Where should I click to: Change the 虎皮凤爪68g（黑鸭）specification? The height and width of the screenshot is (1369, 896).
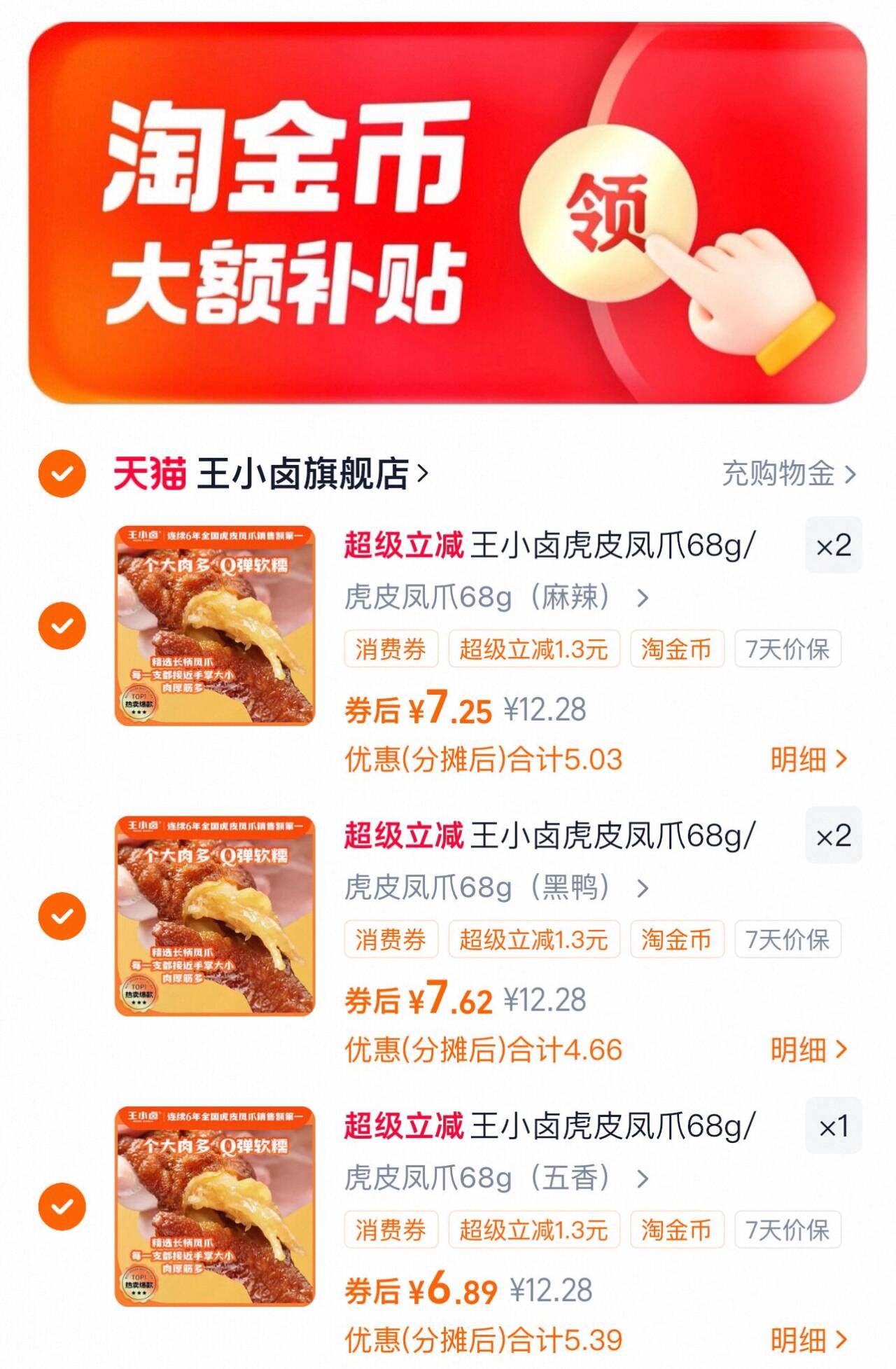click(496, 888)
